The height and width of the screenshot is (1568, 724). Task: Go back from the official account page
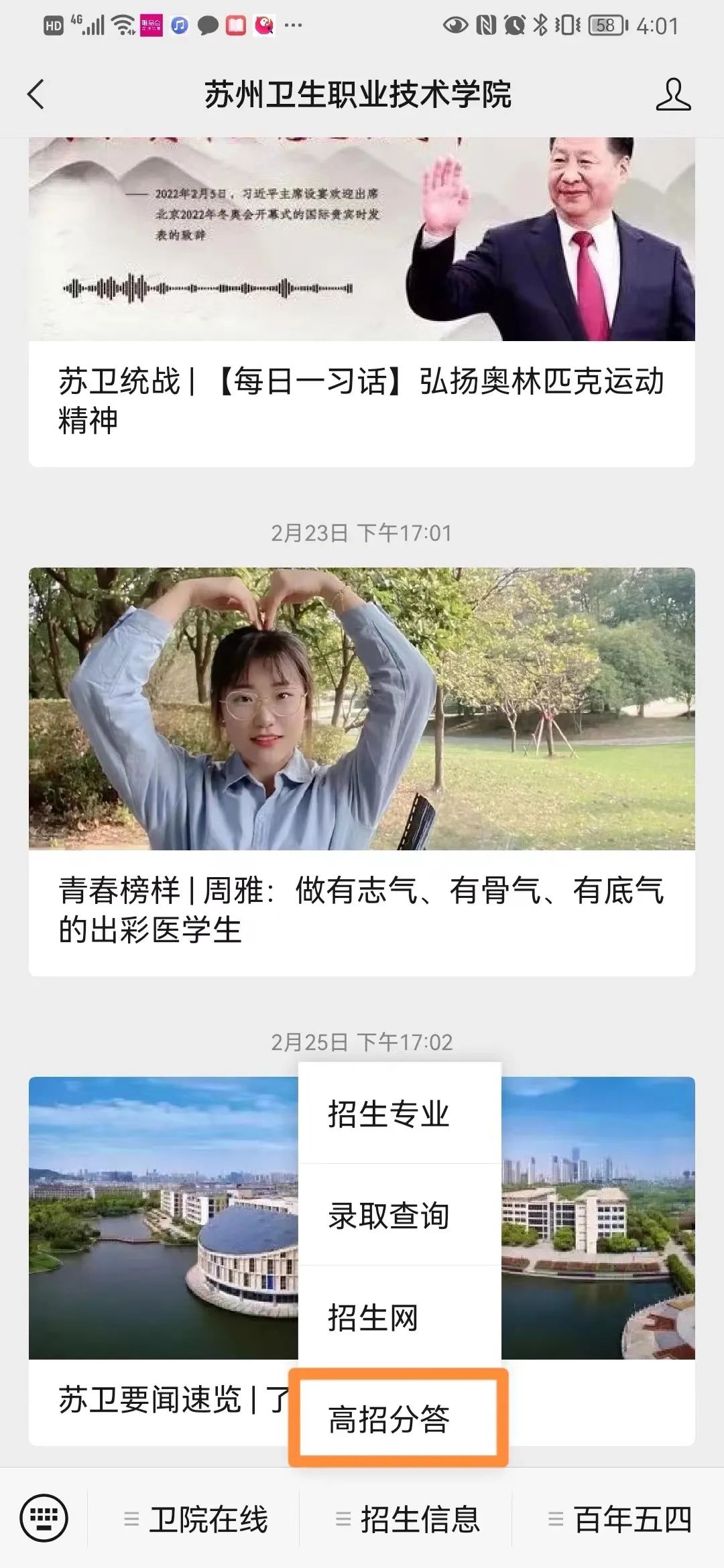(36, 94)
